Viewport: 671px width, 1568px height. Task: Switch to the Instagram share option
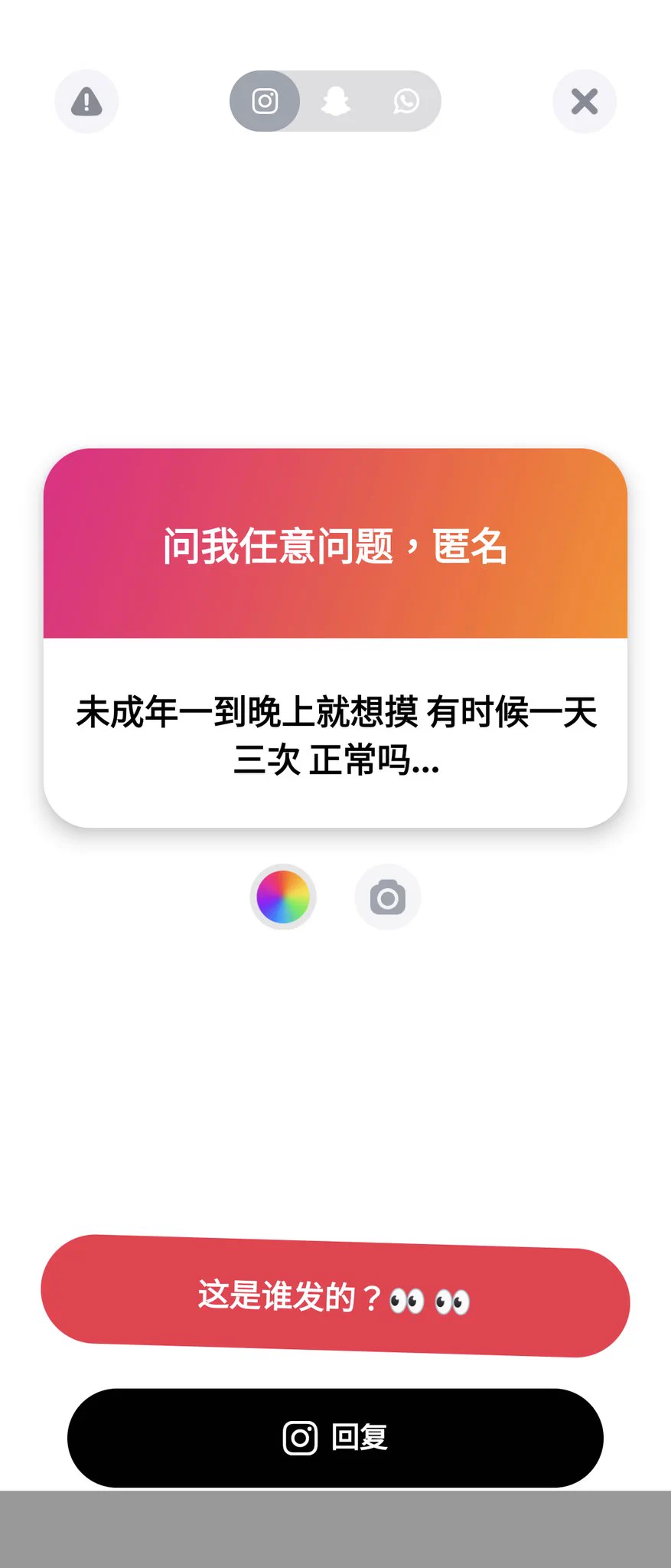click(x=265, y=101)
